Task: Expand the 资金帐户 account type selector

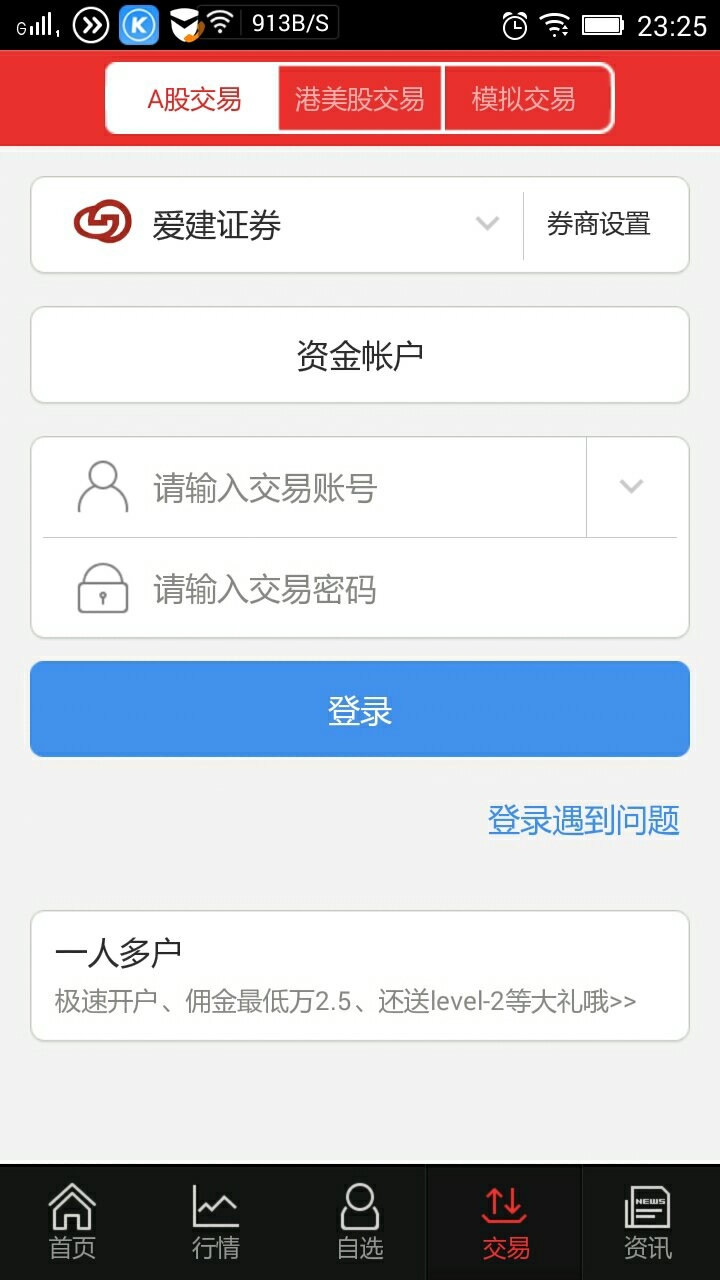Action: 360,355
